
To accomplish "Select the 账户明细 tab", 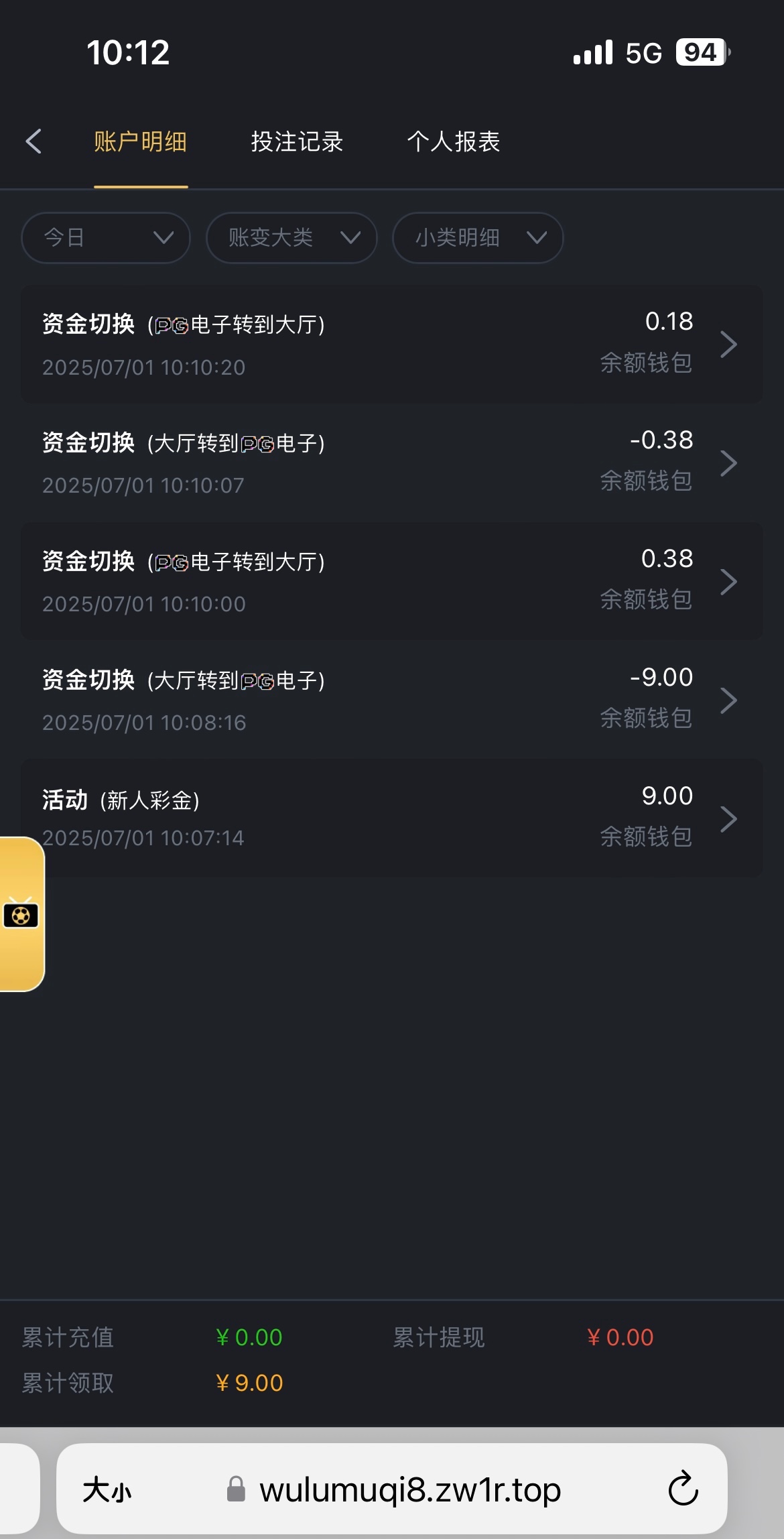I will pos(140,141).
